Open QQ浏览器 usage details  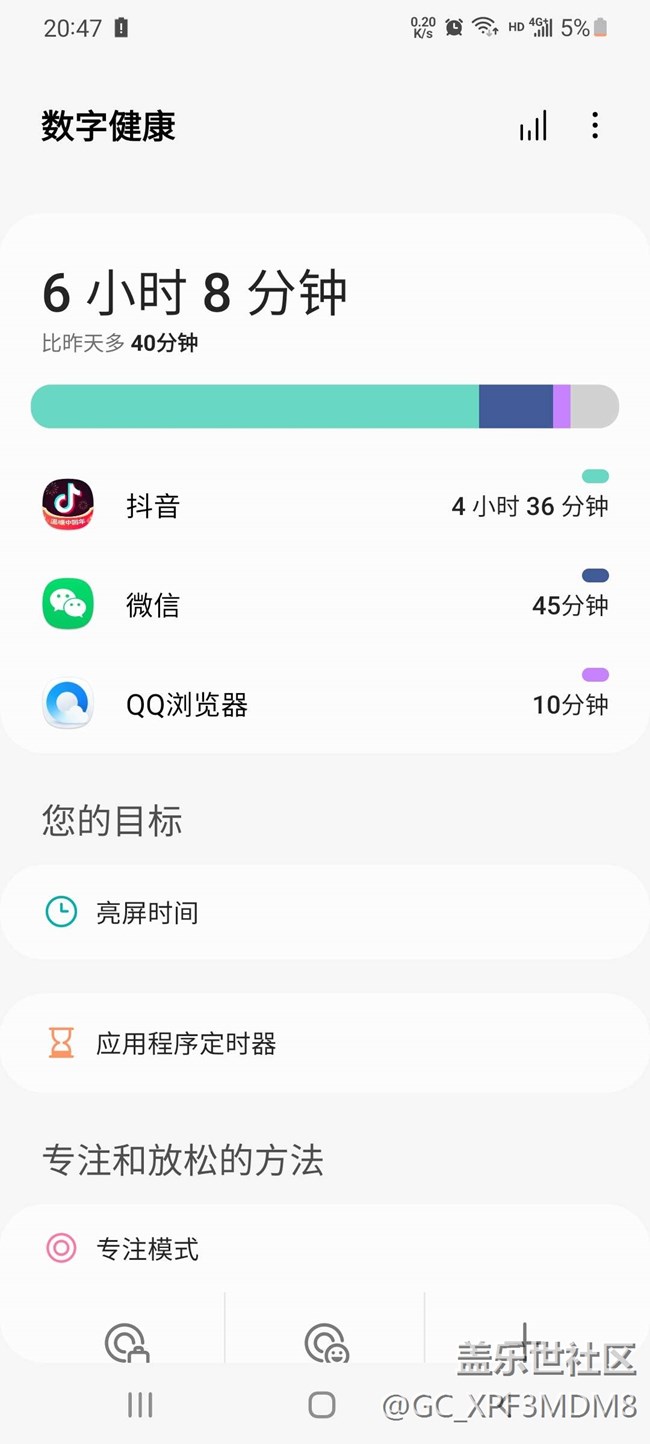[324, 705]
